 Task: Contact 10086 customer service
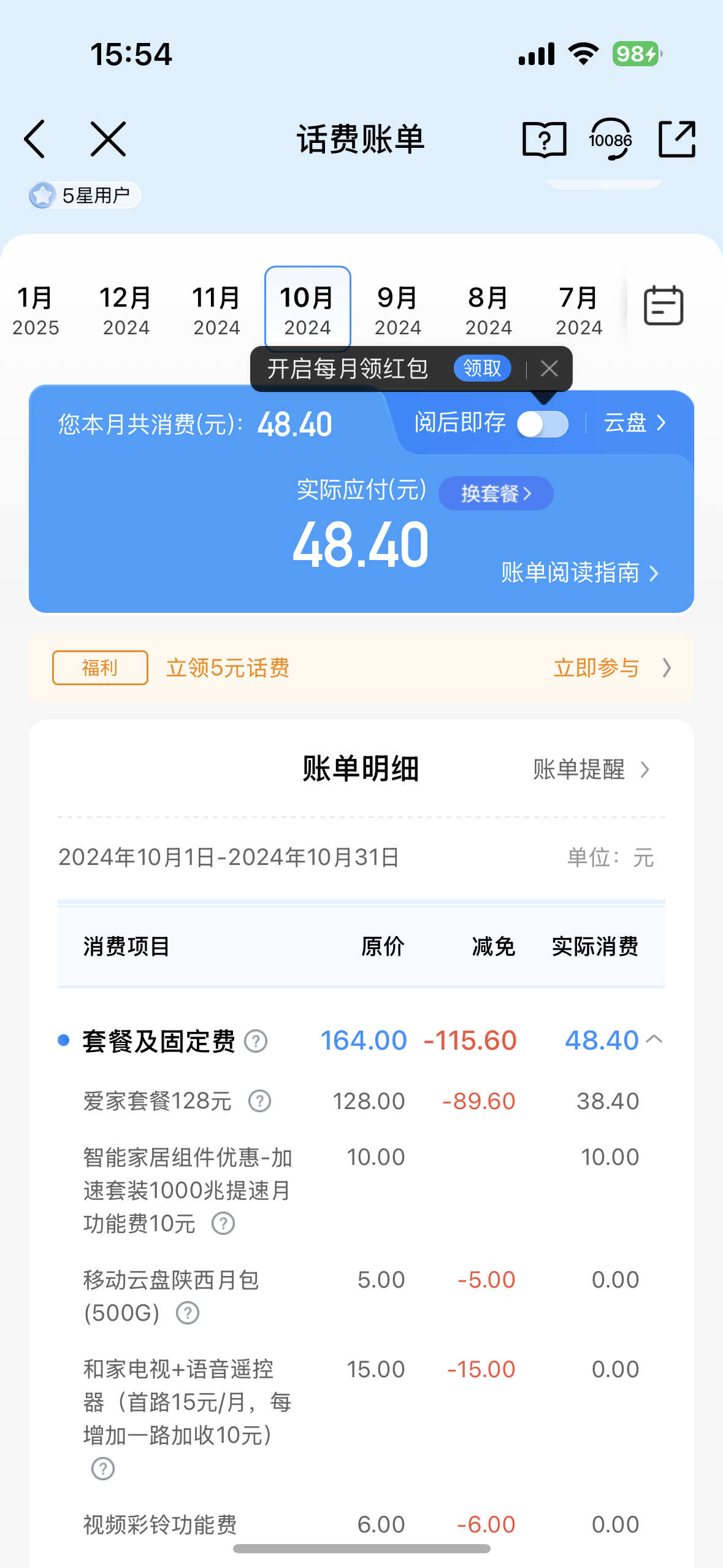610,139
